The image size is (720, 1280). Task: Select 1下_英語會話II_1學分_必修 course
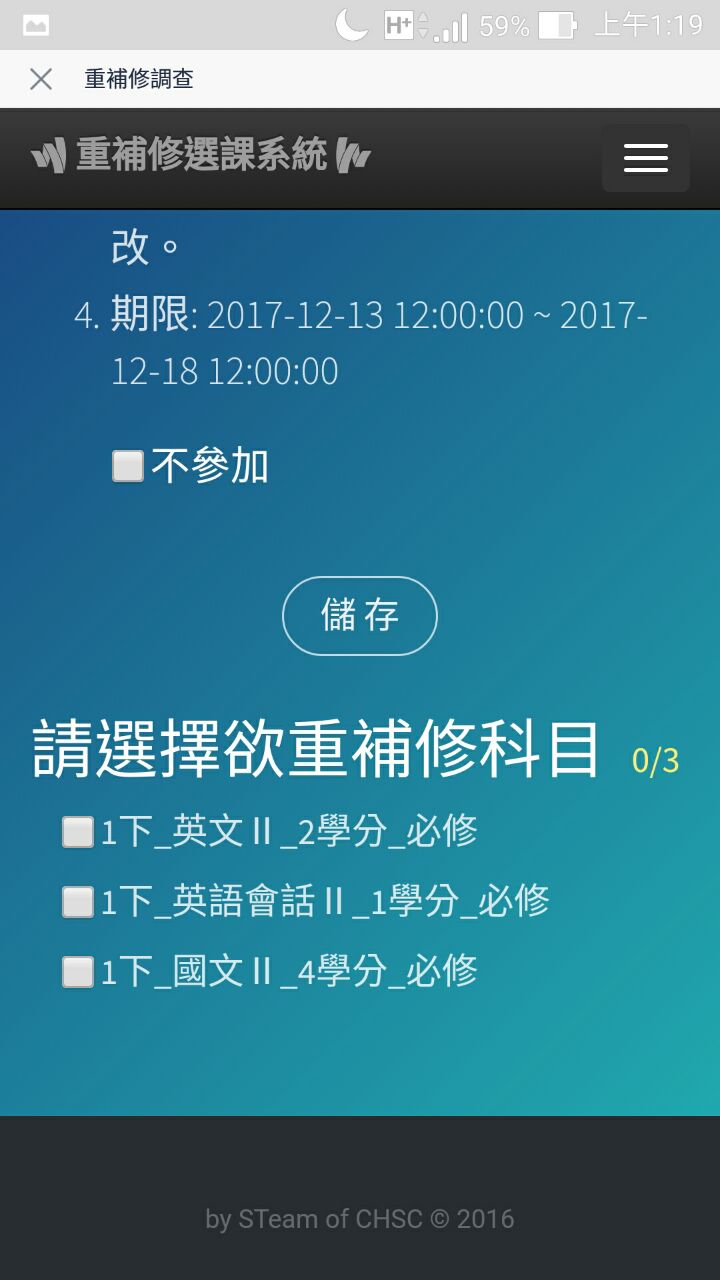tap(78, 902)
